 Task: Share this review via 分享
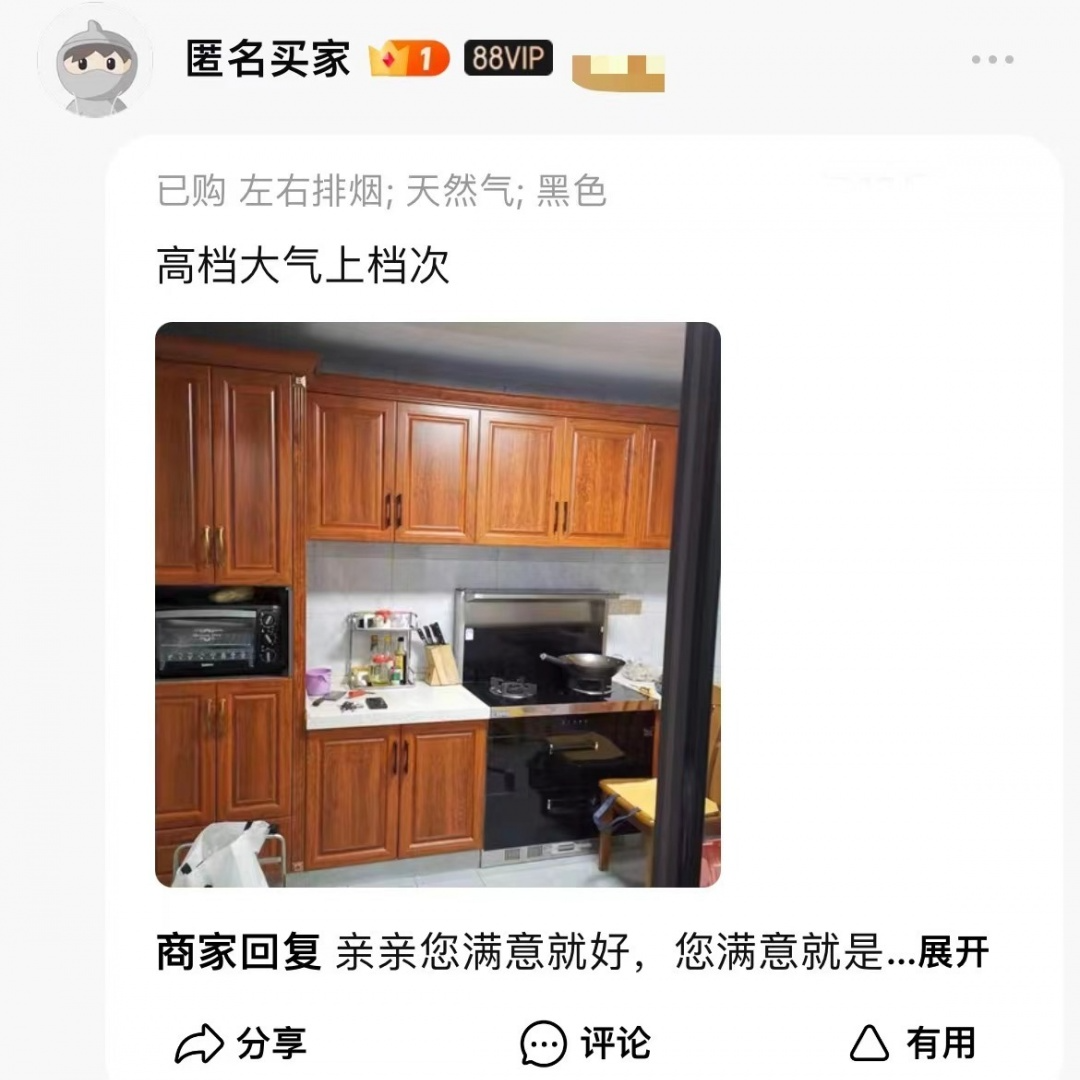[241, 1043]
